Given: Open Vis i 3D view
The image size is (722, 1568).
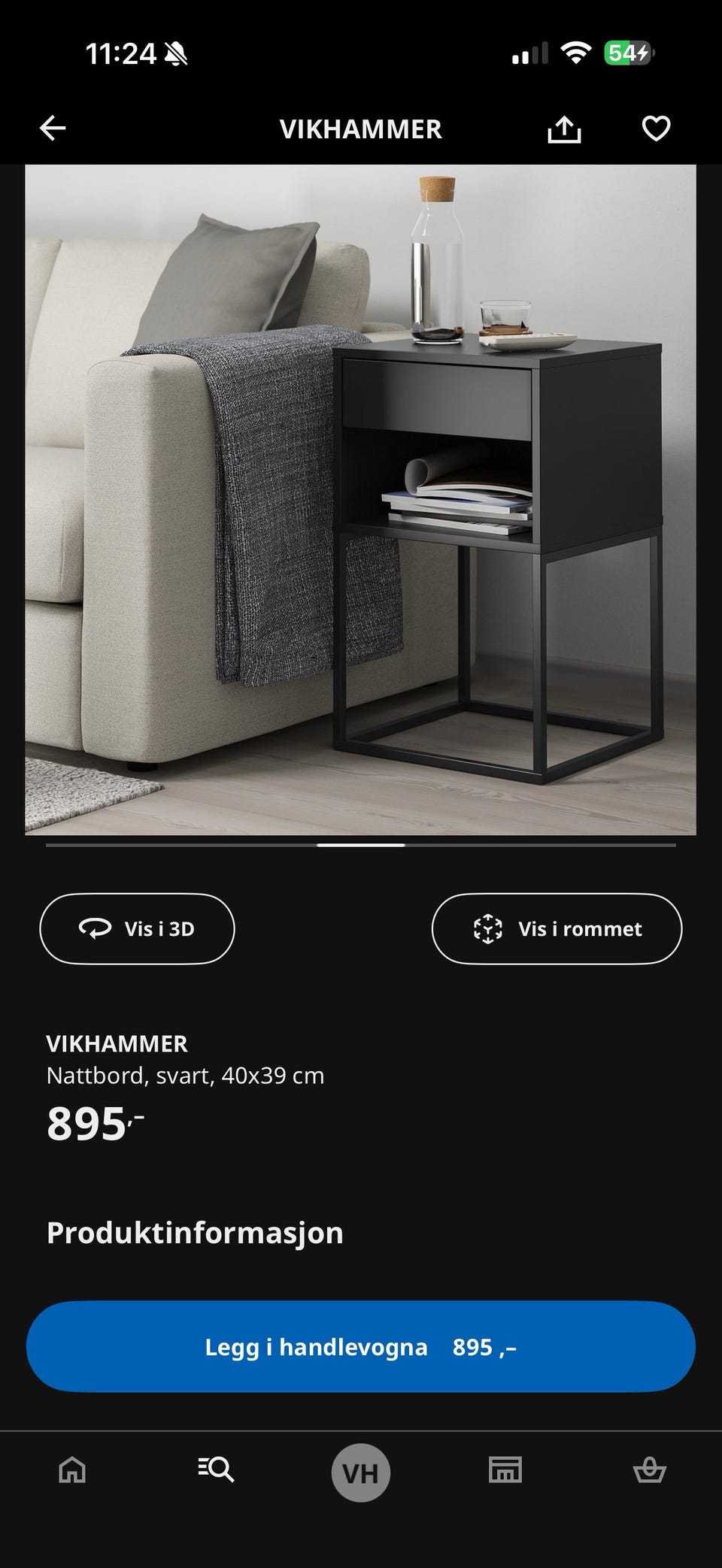Looking at the screenshot, I should point(137,928).
